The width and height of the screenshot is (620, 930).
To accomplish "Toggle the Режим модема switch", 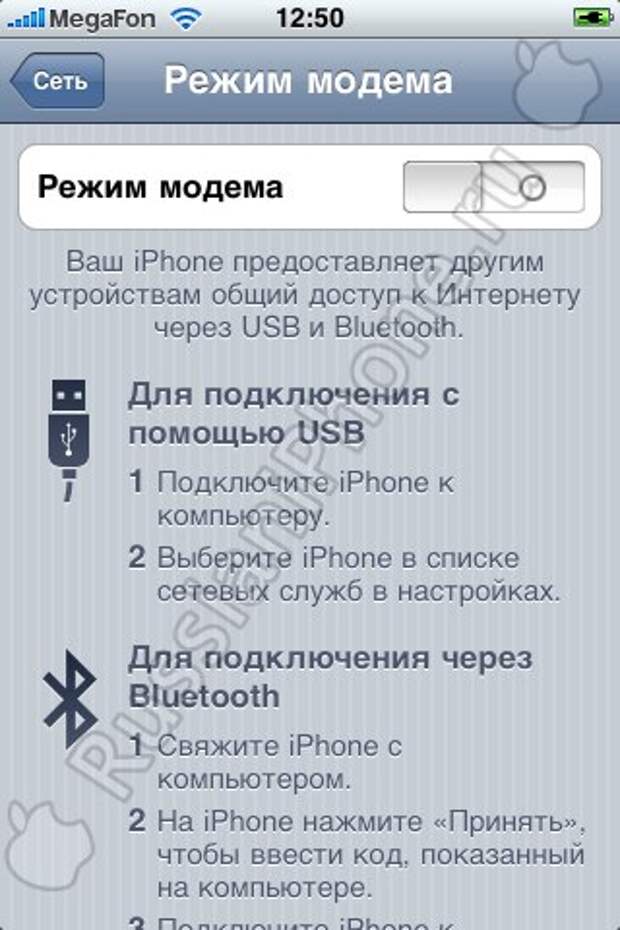I will (x=493, y=187).
